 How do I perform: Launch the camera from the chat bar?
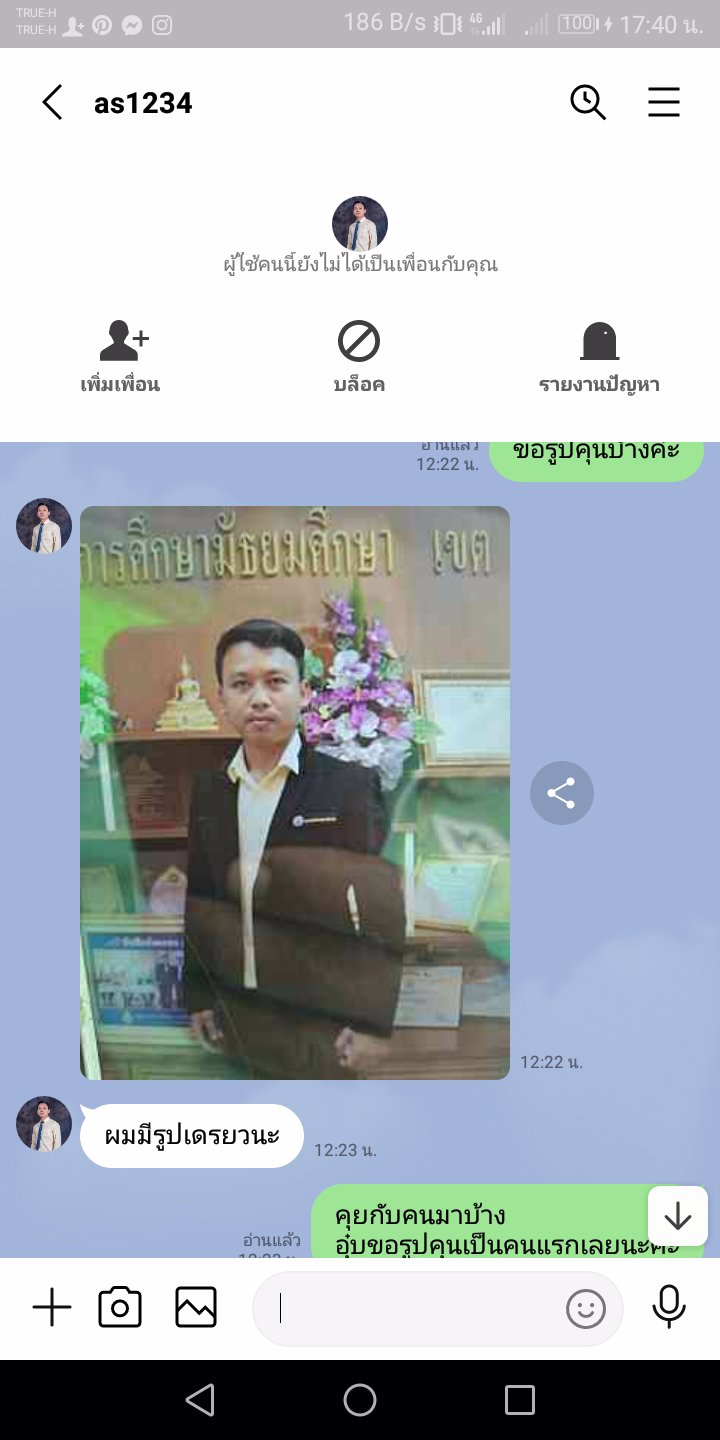click(120, 1307)
